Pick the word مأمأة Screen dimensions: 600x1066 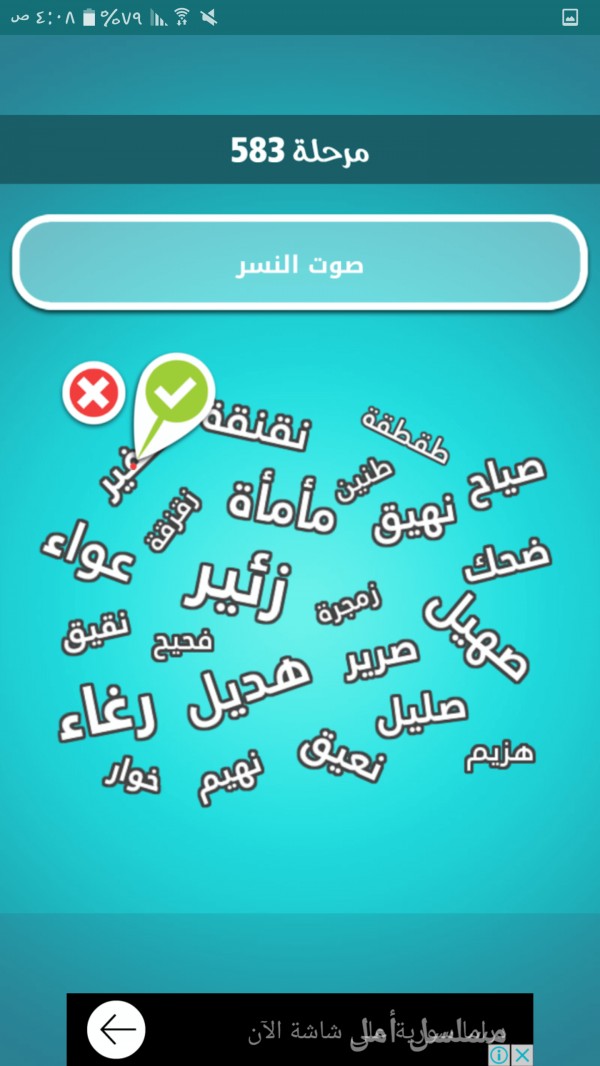pyautogui.click(x=280, y=502)
